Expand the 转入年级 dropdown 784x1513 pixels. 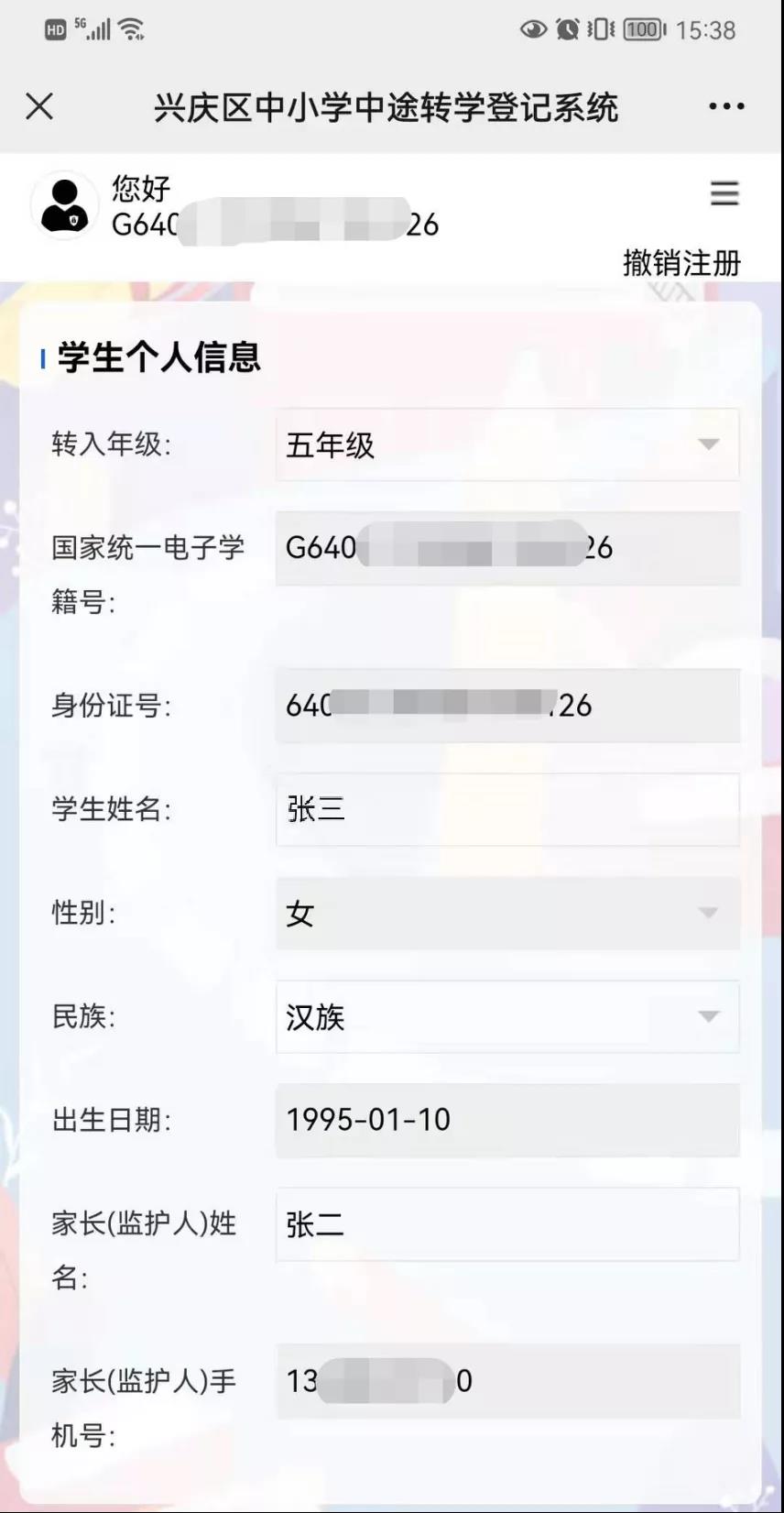tap(507, 444)
